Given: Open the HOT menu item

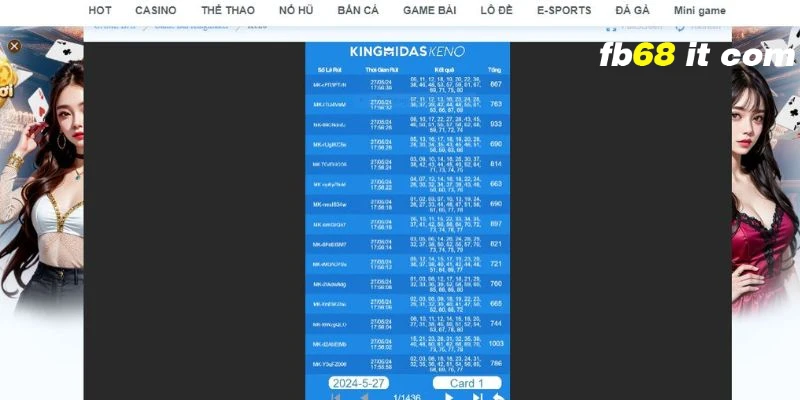Looking at the screenshot, I should 100,10.
